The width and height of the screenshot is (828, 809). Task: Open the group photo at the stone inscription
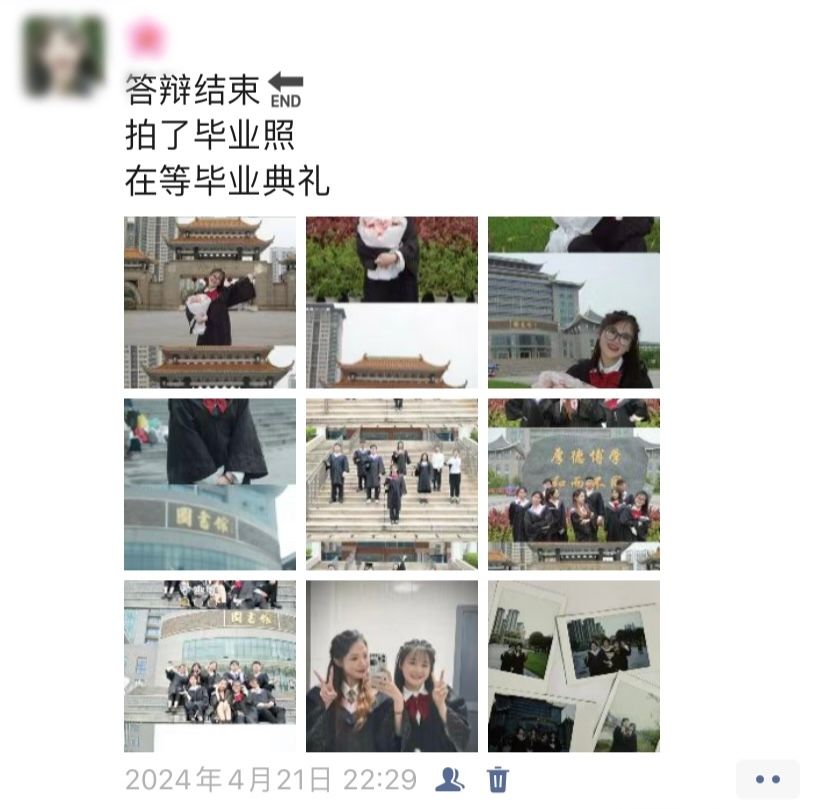pos(574,484)
